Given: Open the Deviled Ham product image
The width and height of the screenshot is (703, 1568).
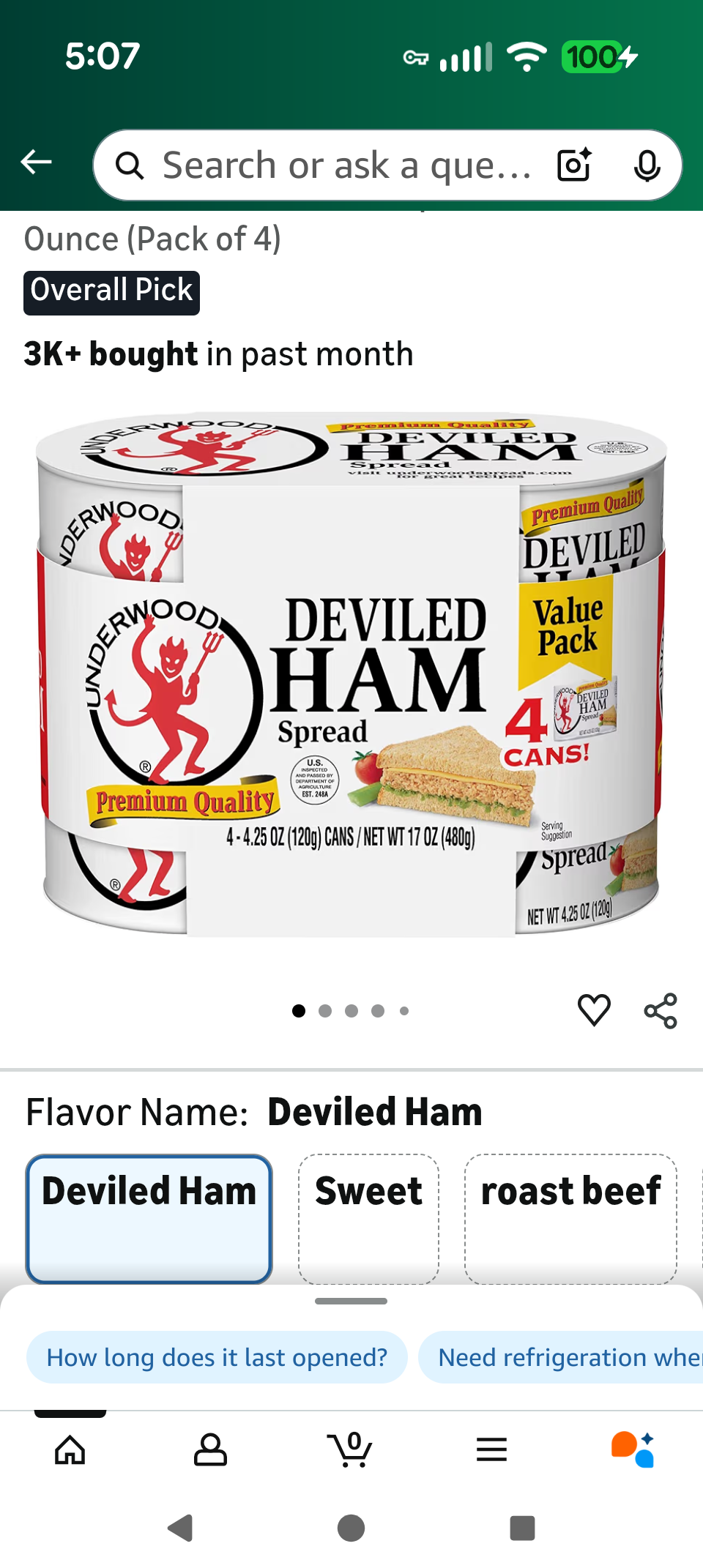Looking at the screenshot, I should pyautogui.click(x=351, y=673).
